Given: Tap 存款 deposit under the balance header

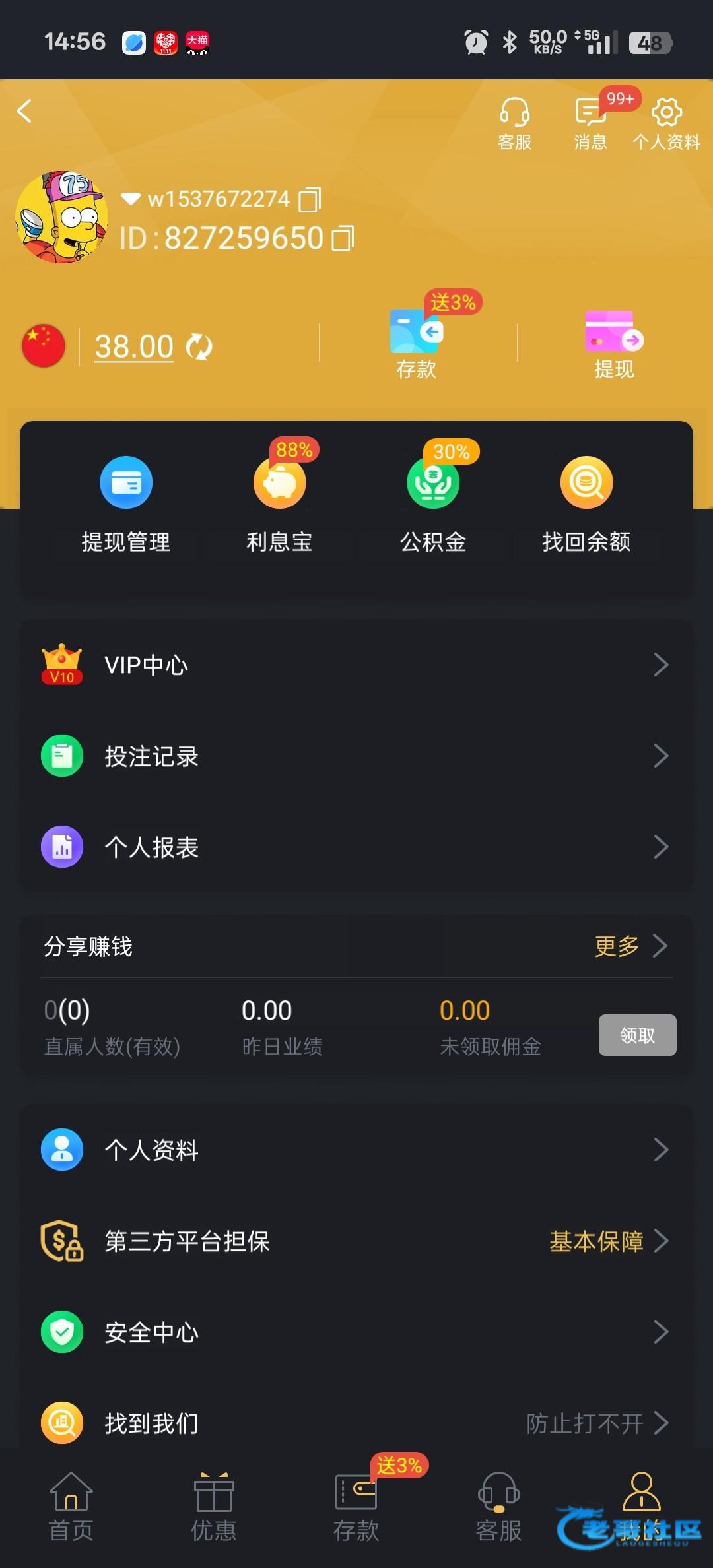Looking at the screenshot, I should (x=417, y=344).
